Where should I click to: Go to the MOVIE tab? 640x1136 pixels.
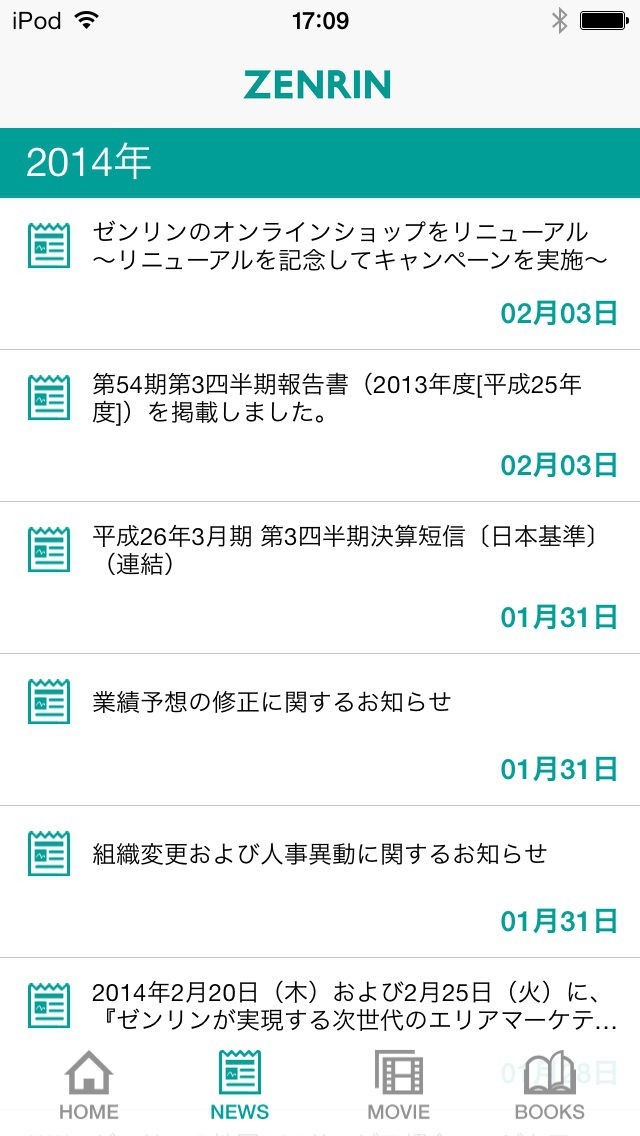click(399, 1085)
